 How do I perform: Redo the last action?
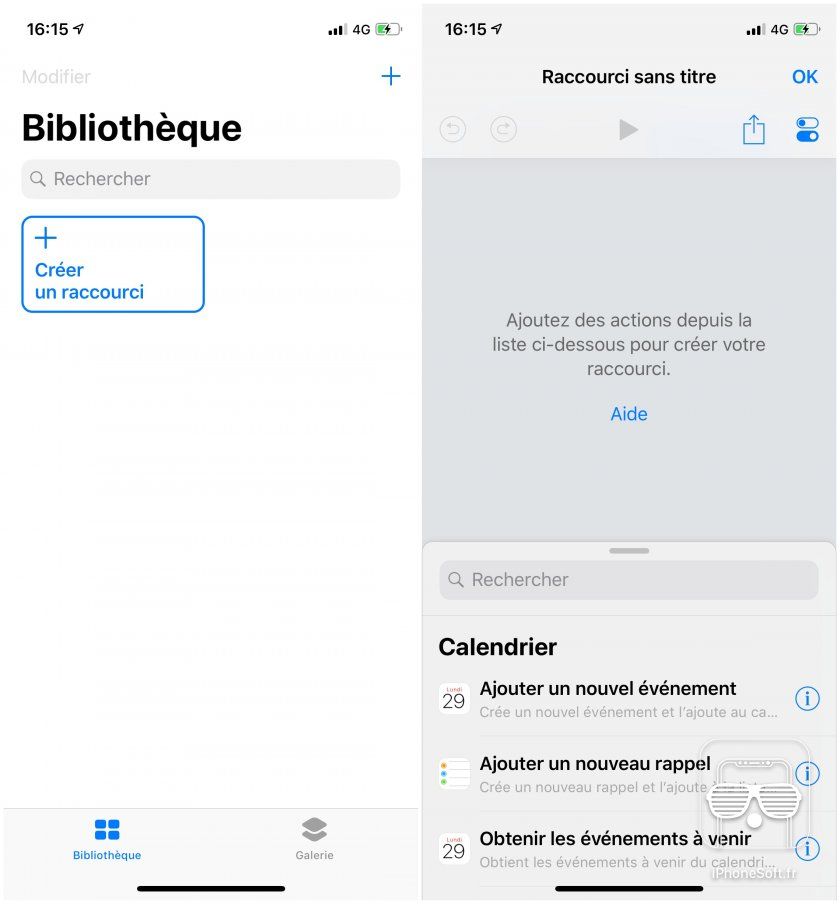(x=504, y=129)
